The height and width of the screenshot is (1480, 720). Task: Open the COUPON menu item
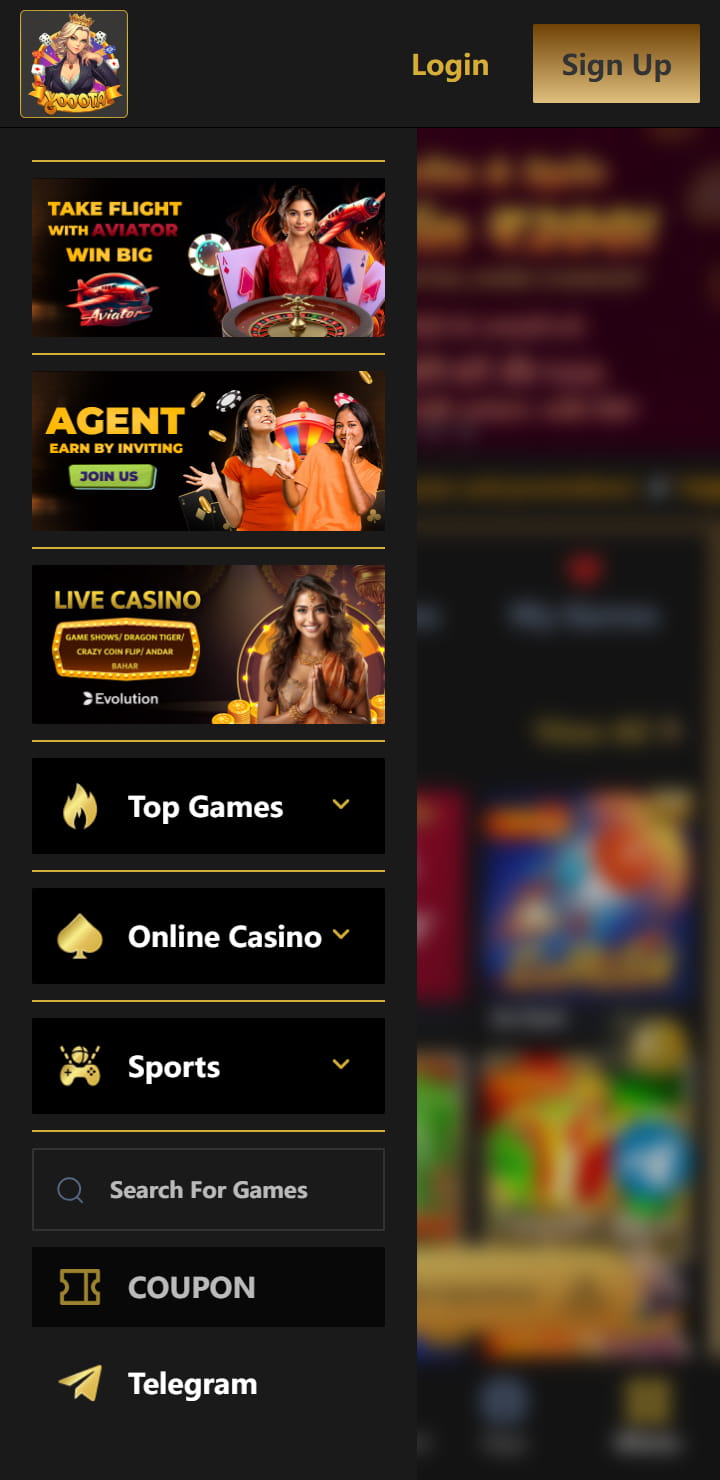pos(208,1287)
